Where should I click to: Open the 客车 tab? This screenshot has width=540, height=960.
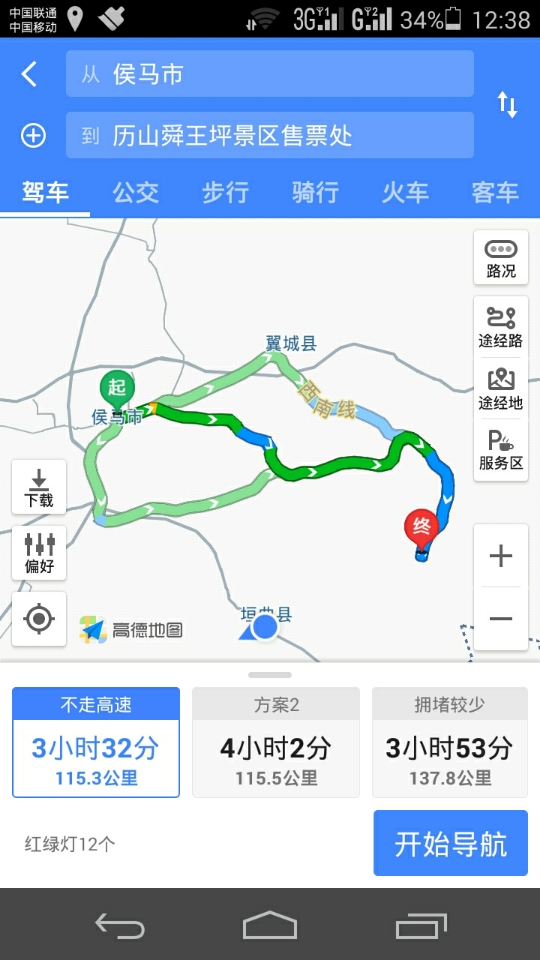coord(495,192)
